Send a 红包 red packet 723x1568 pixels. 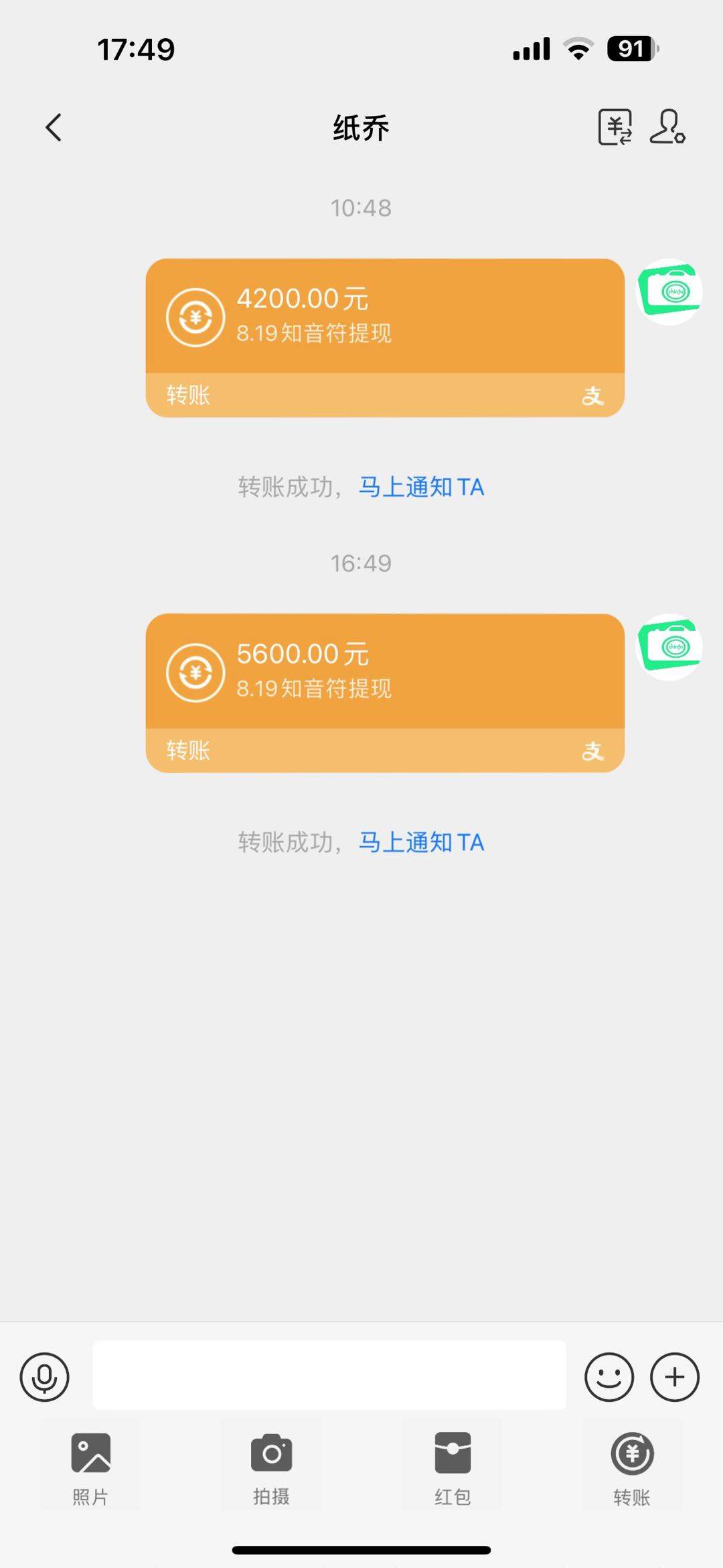[453, 1468]
